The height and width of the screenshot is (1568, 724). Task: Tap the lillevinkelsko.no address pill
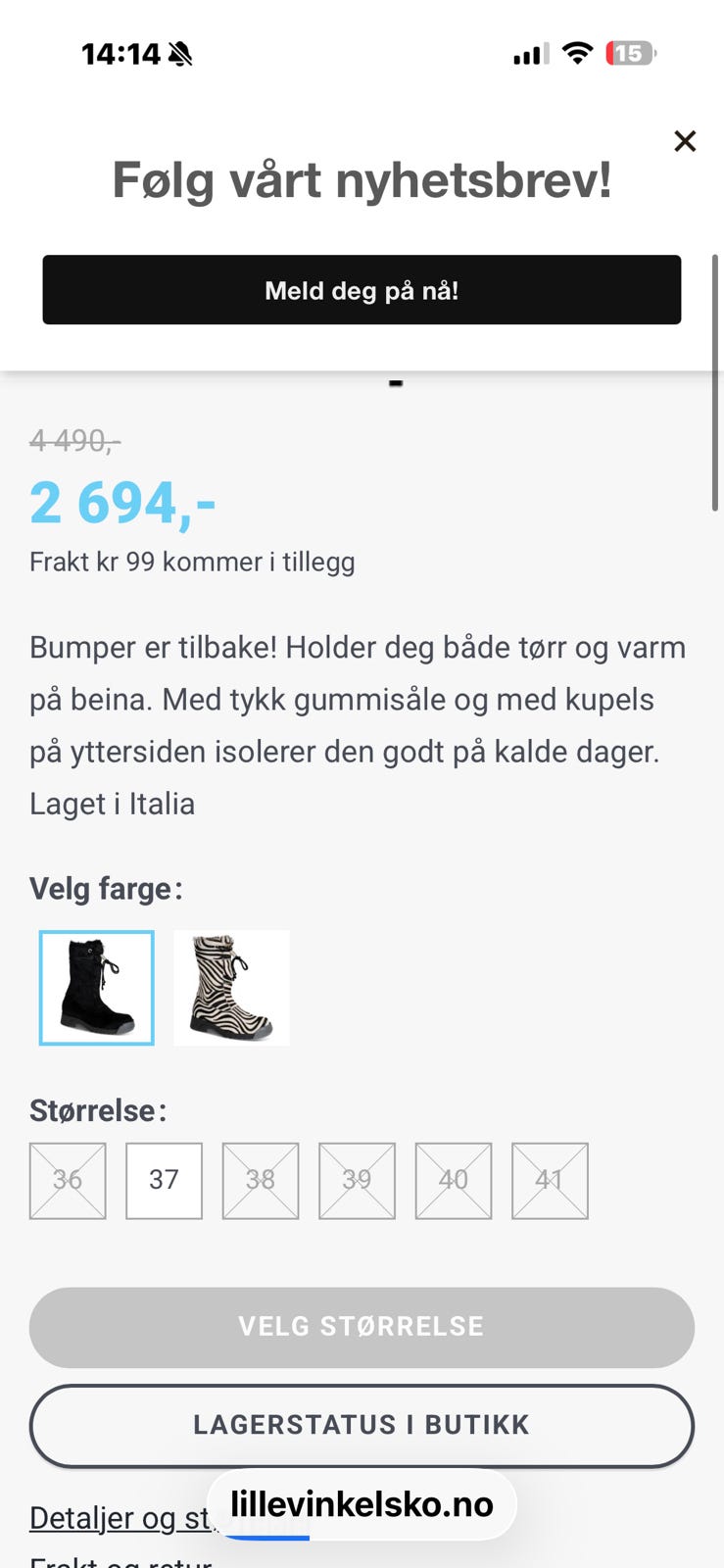click(362, 1503)
